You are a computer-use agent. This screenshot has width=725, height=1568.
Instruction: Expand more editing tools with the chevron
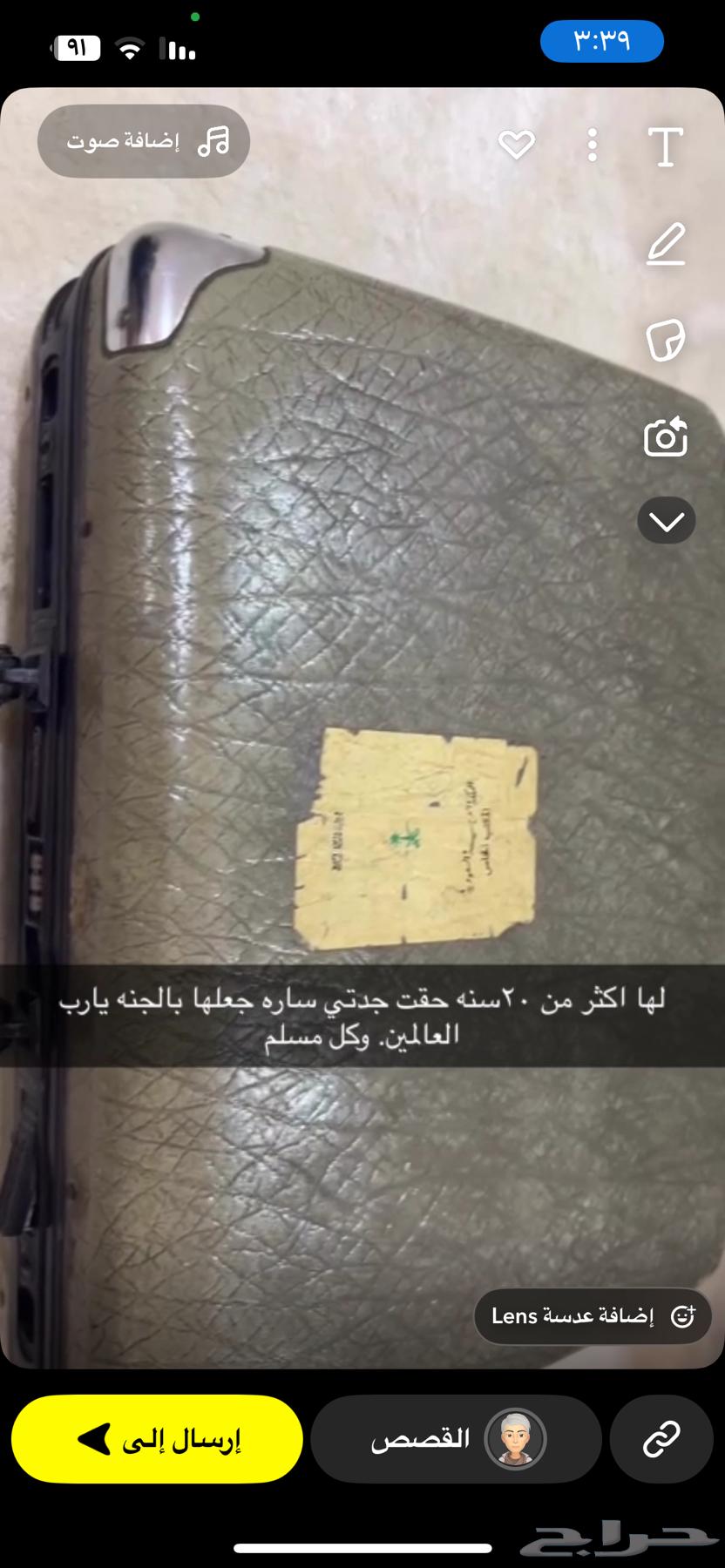[x=666, y=521]
